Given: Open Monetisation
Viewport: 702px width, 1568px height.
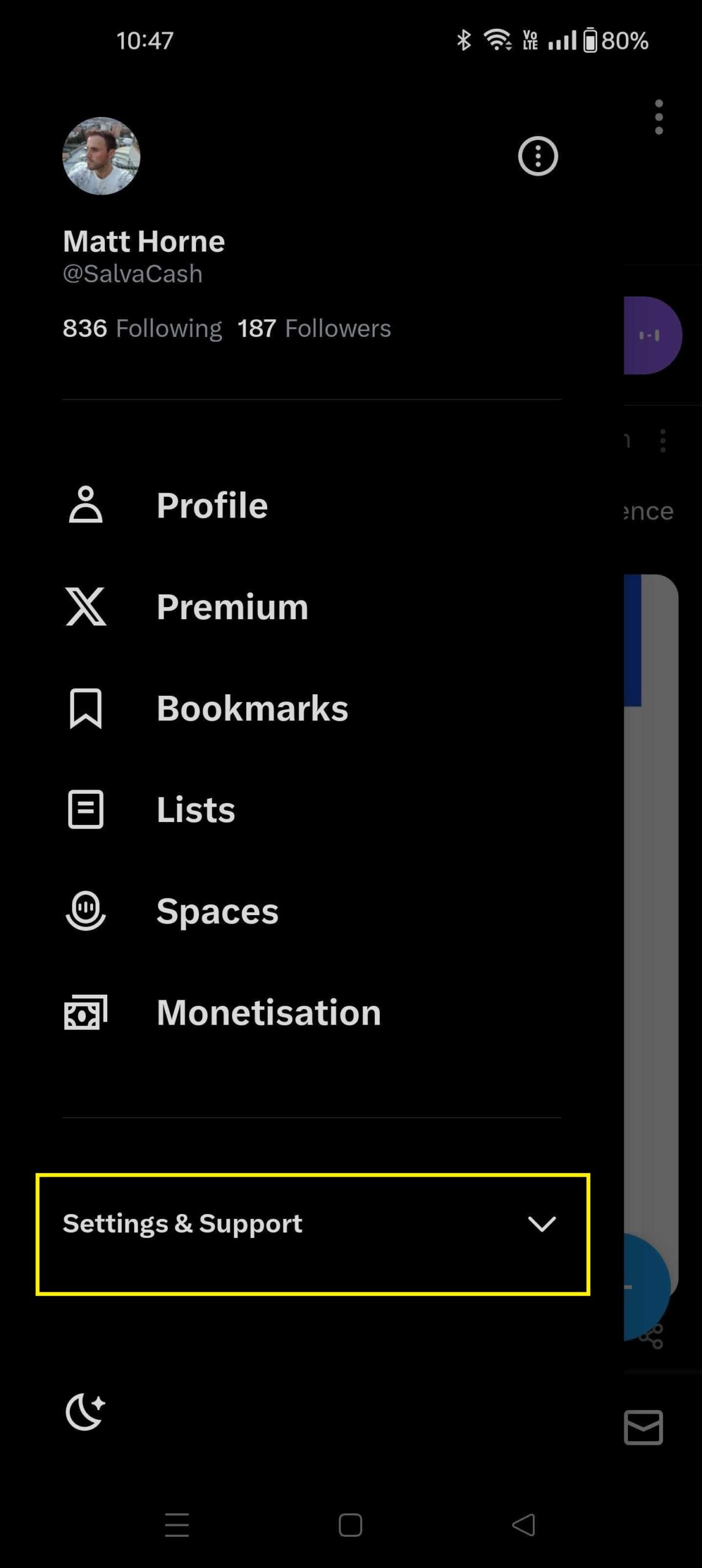Looking at the screenshot, I should tap(268, 1012).
